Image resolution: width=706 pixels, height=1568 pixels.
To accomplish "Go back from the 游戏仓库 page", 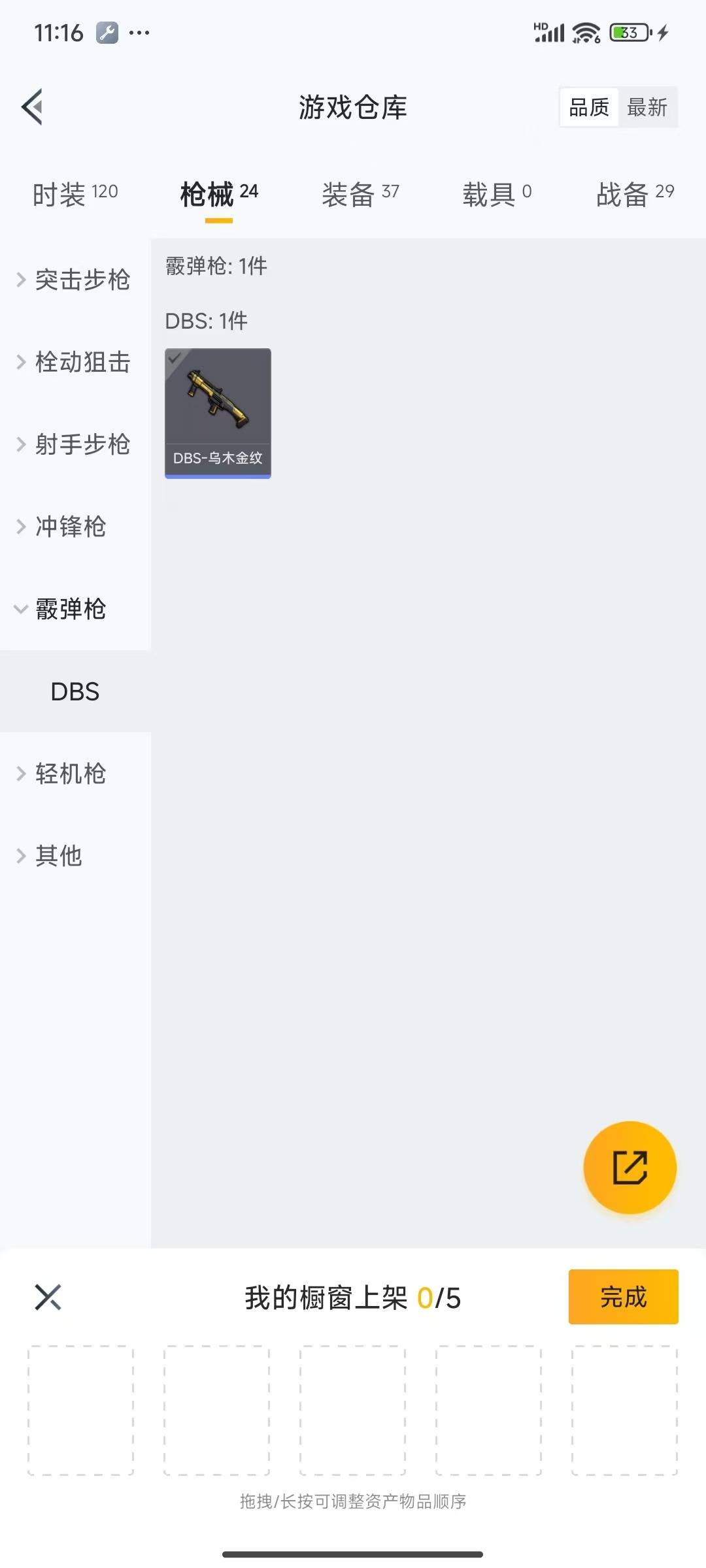I will click(33, 106).
